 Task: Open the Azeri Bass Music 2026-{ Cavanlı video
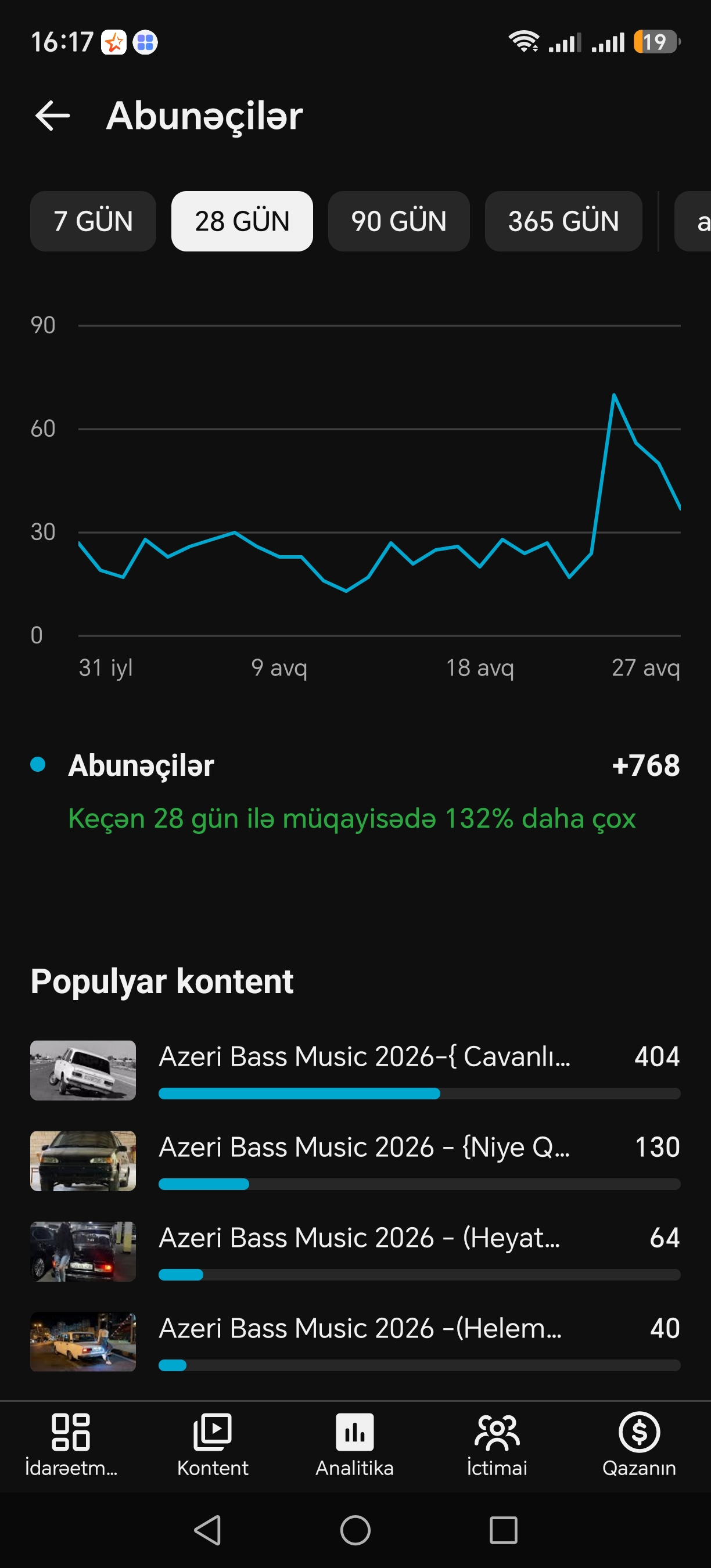(355, 1070)
